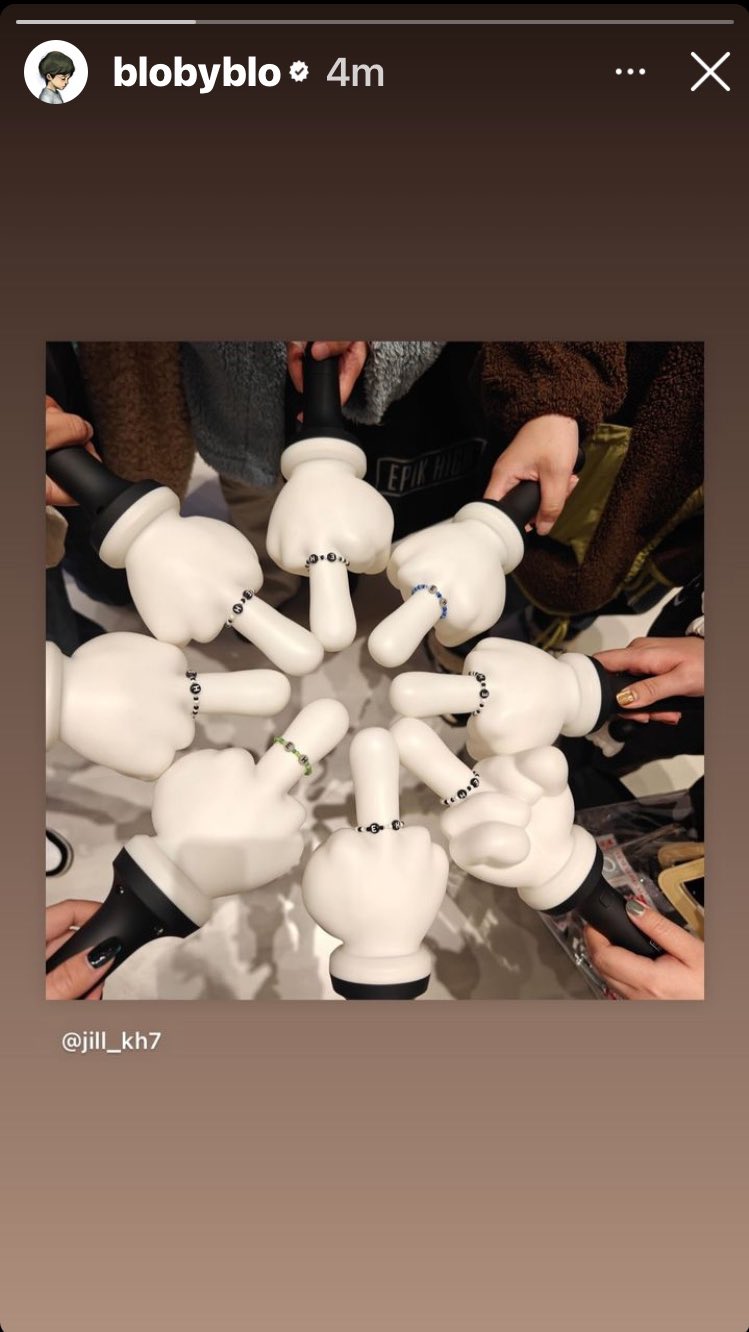This screenshot has height=1332, width=749.
Task: Open the three-dot story options menu
Action: click(x=630, y=72)
